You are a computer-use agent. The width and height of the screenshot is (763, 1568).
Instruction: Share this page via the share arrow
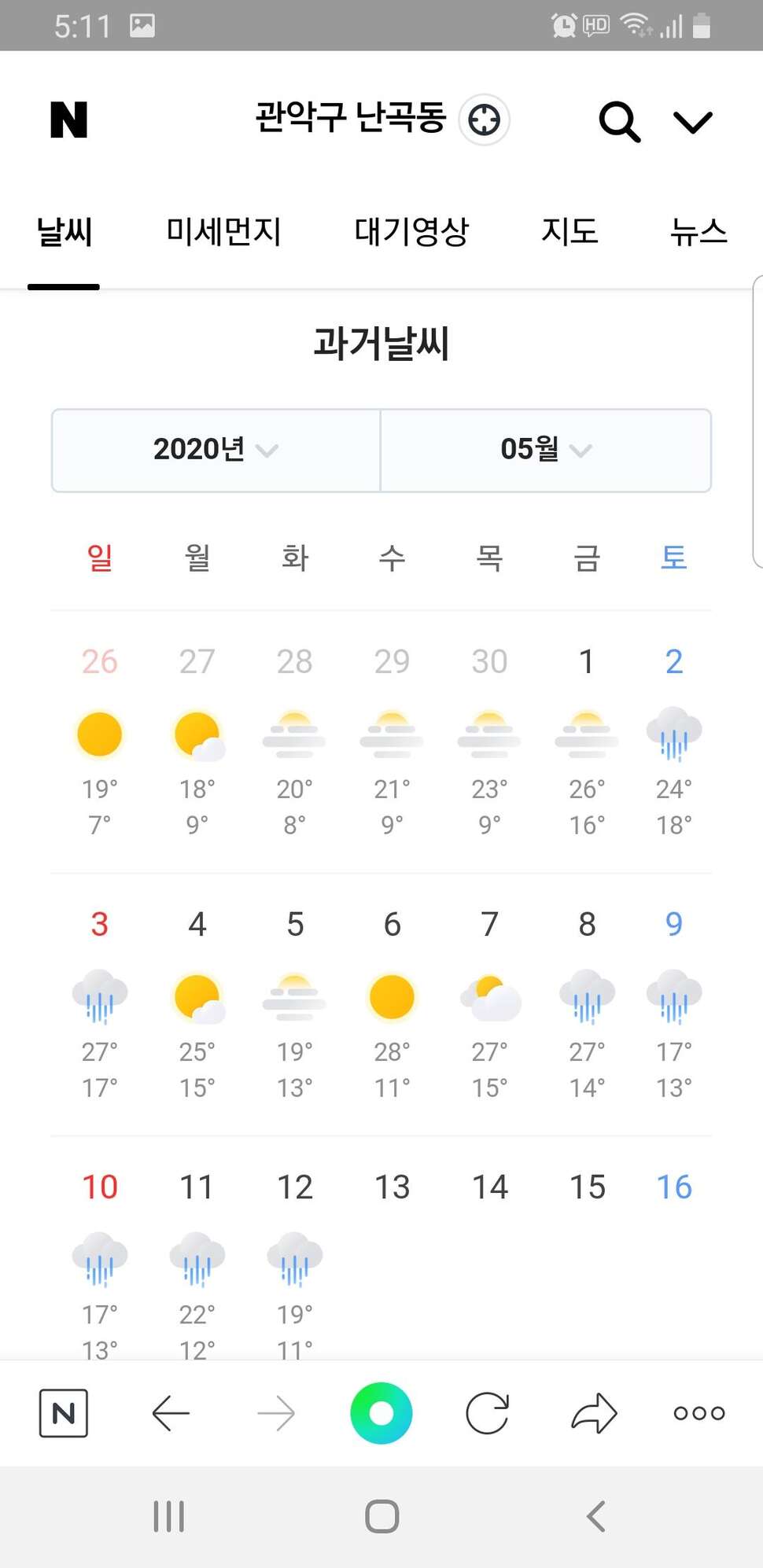[x=594, y=1413]
